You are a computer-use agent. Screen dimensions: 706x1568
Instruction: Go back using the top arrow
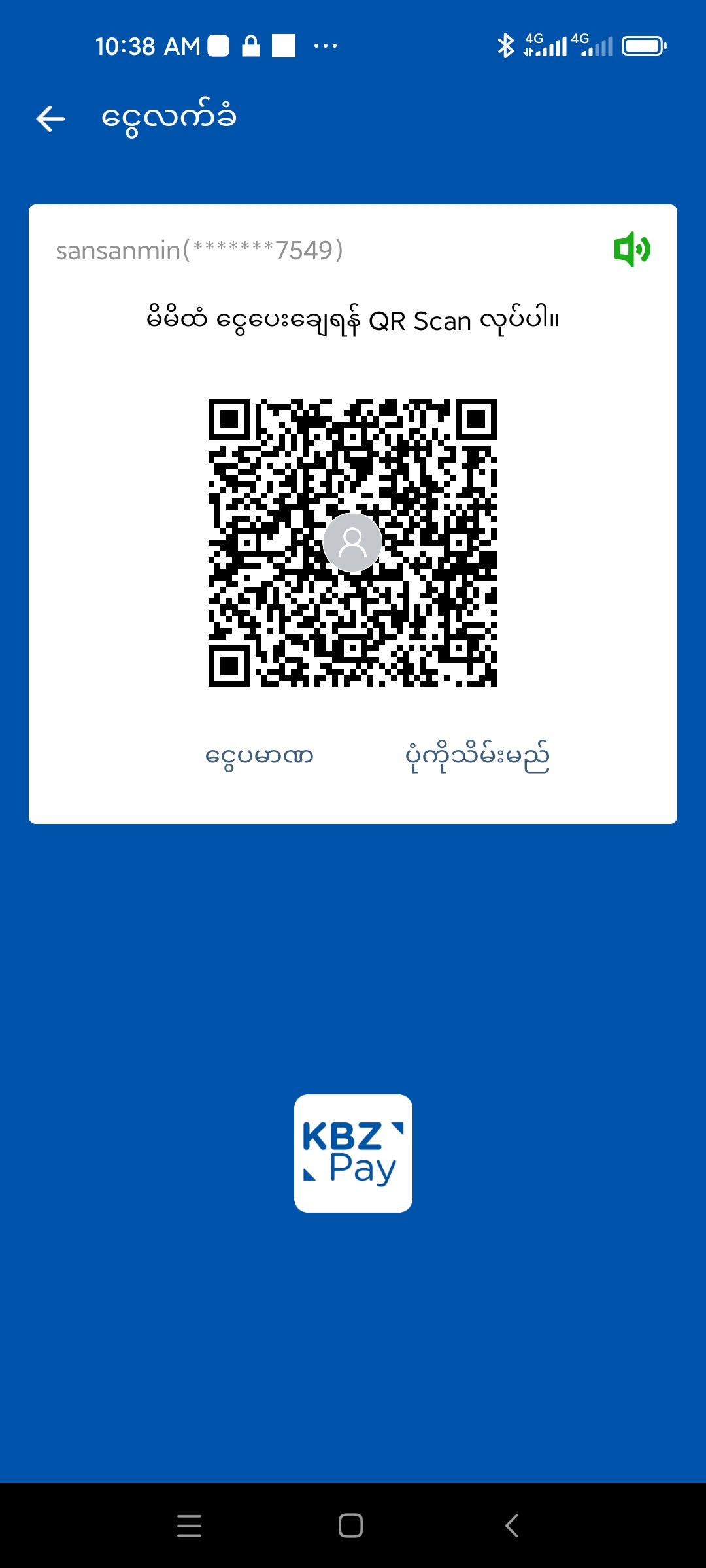(50, 119)
